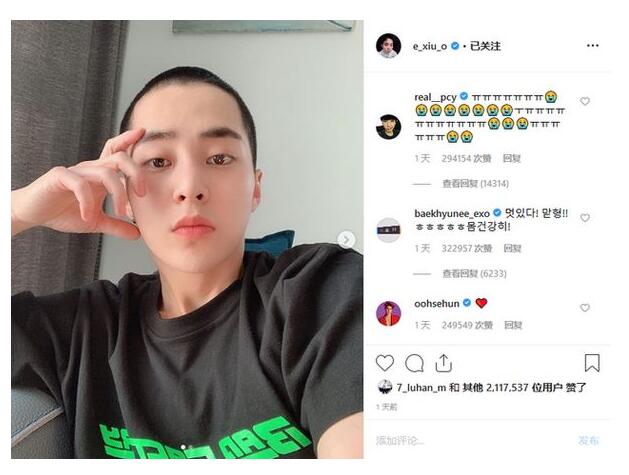The image size is (629, 475).
Task: Share this post
Action: click(443, 363)
